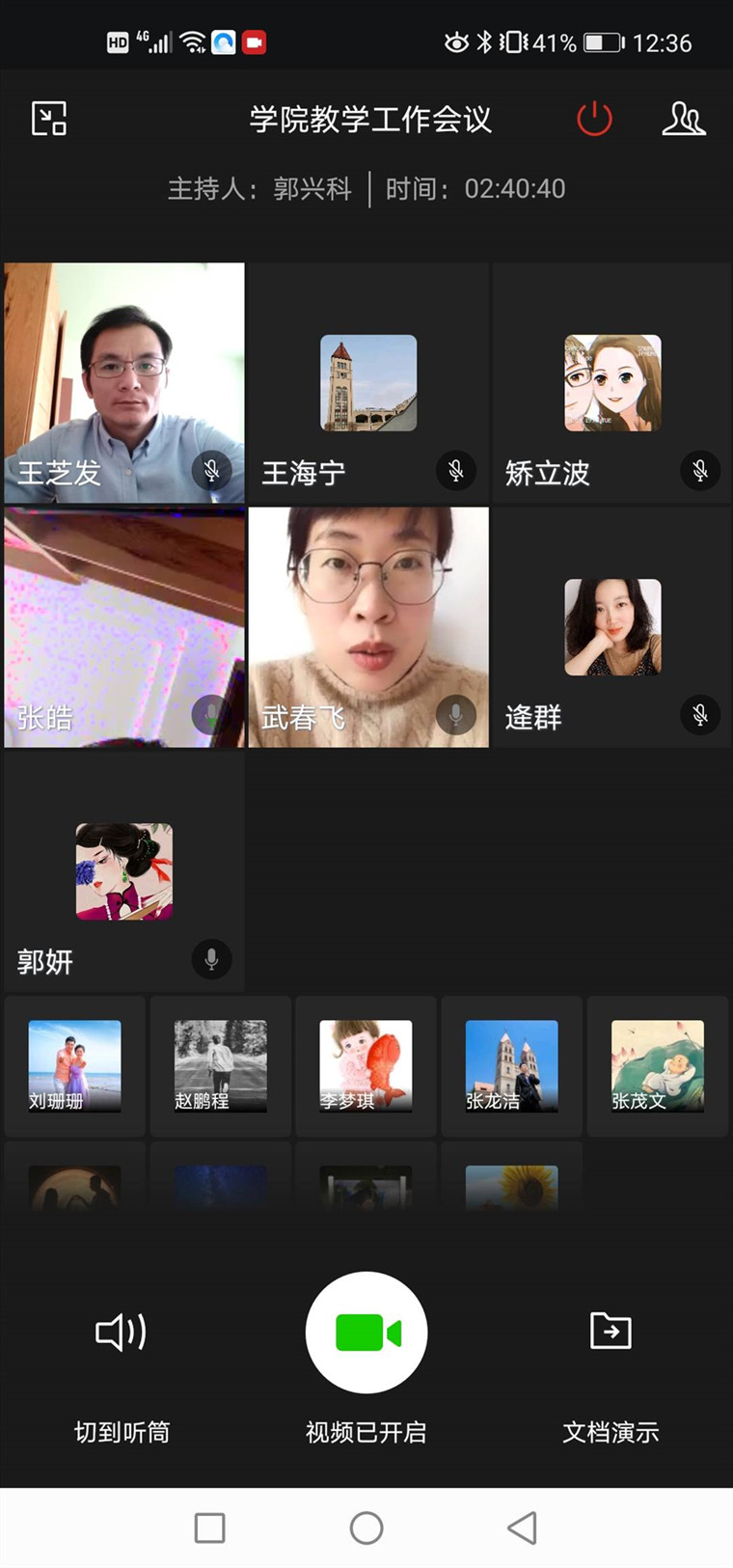Image resolution: width=733 pixels, height=1568 pixels.
Task: Minimize the meeting window
Action: coord(49,119)
